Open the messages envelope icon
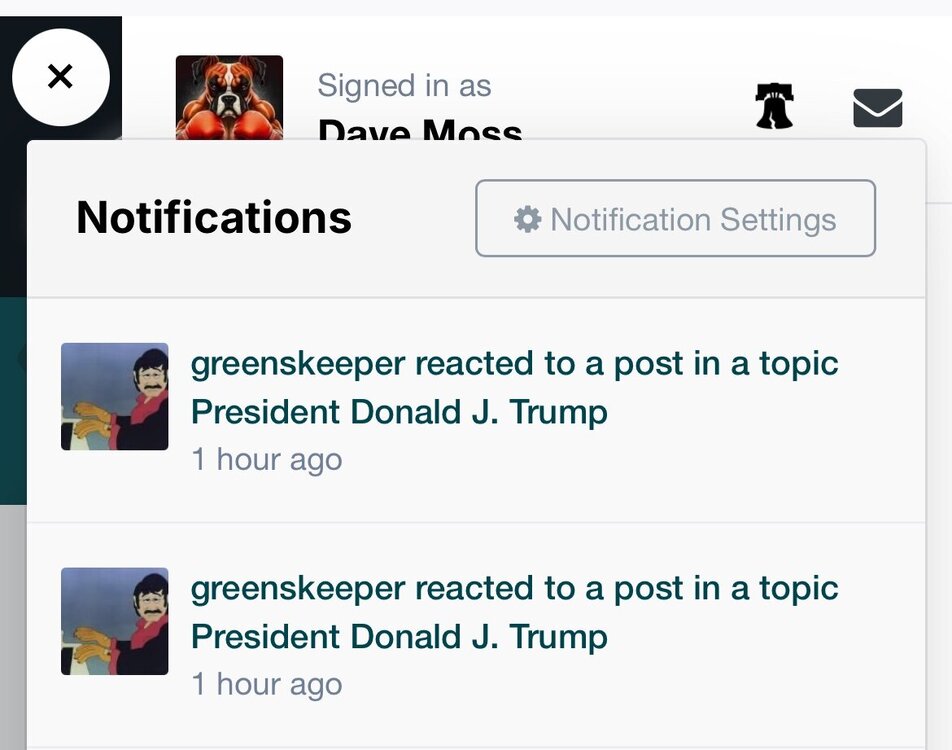The image size is (952, 750). [877, 108]
